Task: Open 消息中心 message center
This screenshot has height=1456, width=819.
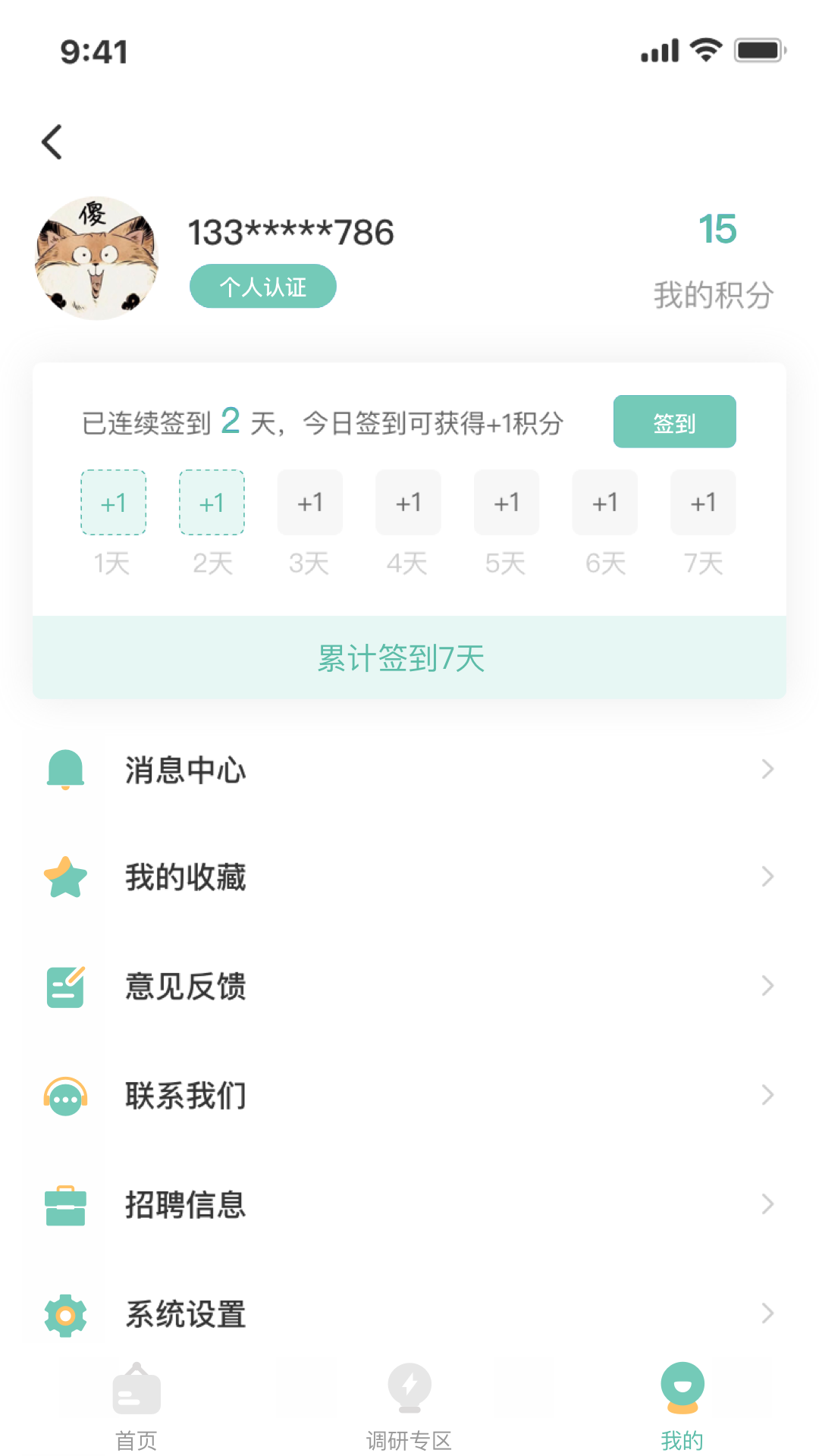Action: [409, 770]
